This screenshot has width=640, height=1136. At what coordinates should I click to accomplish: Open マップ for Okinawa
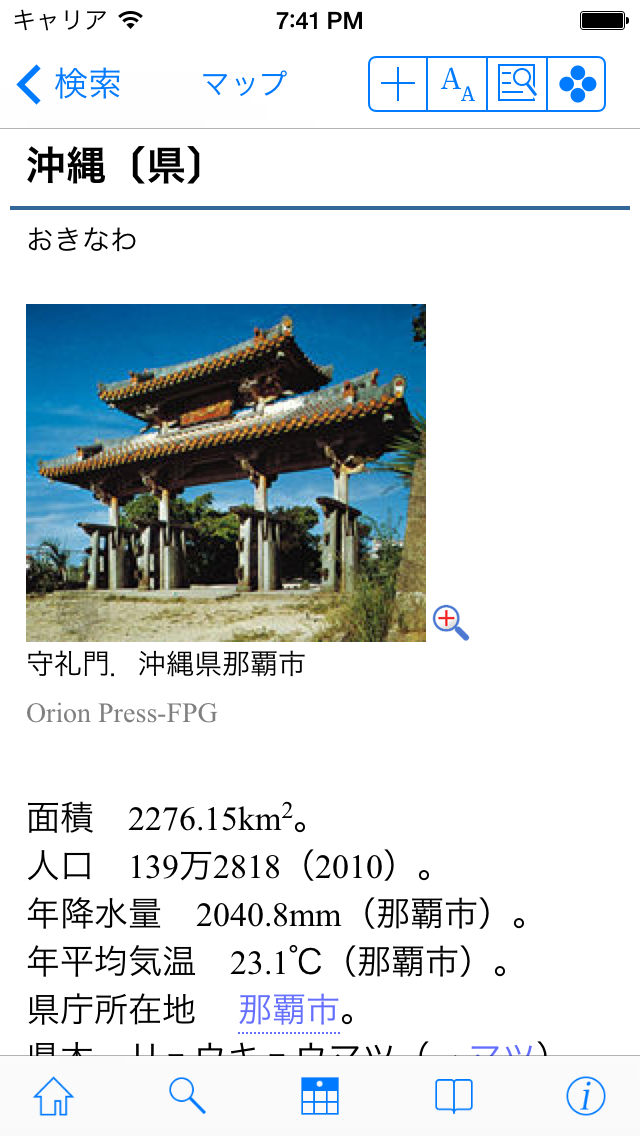(x=244, y=84)
